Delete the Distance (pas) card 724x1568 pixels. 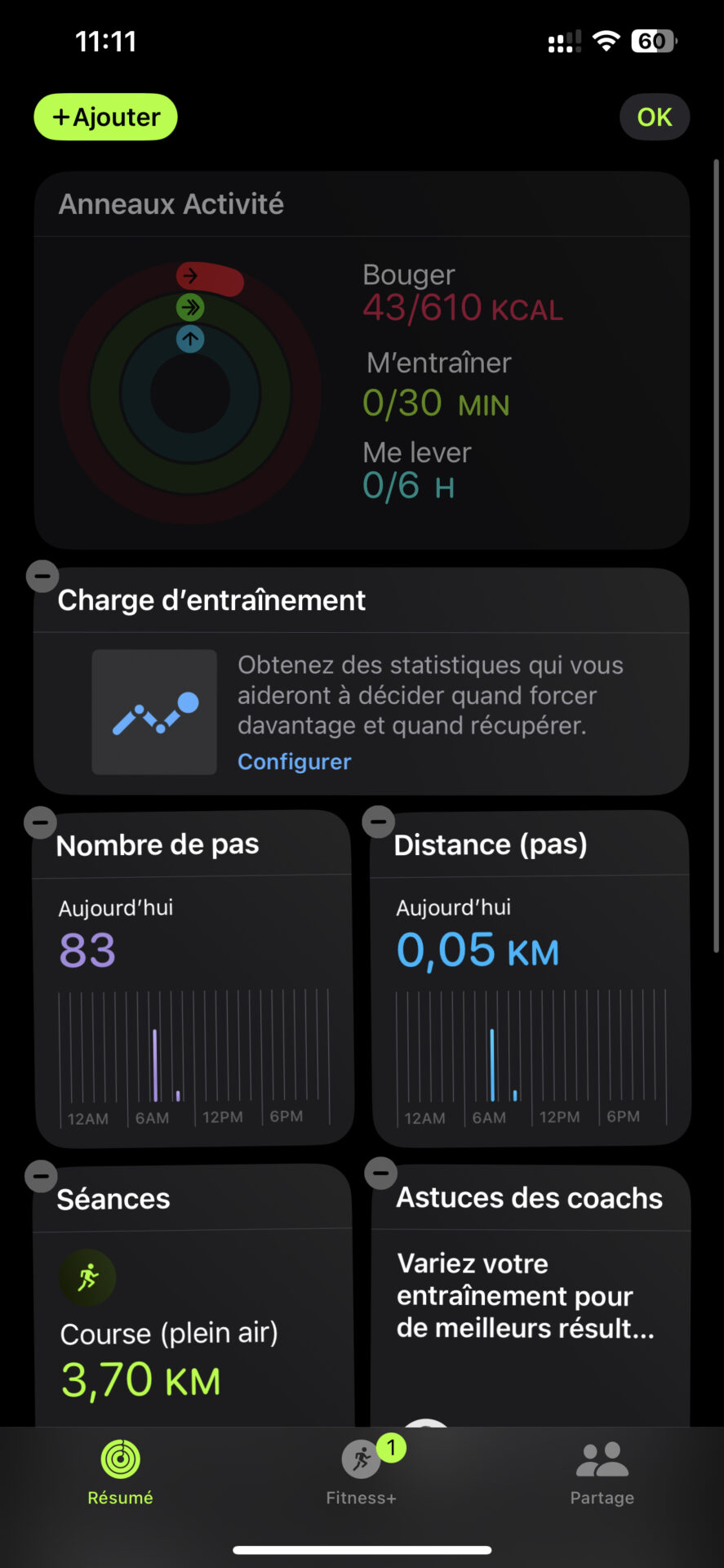click(x=379, y=822)
